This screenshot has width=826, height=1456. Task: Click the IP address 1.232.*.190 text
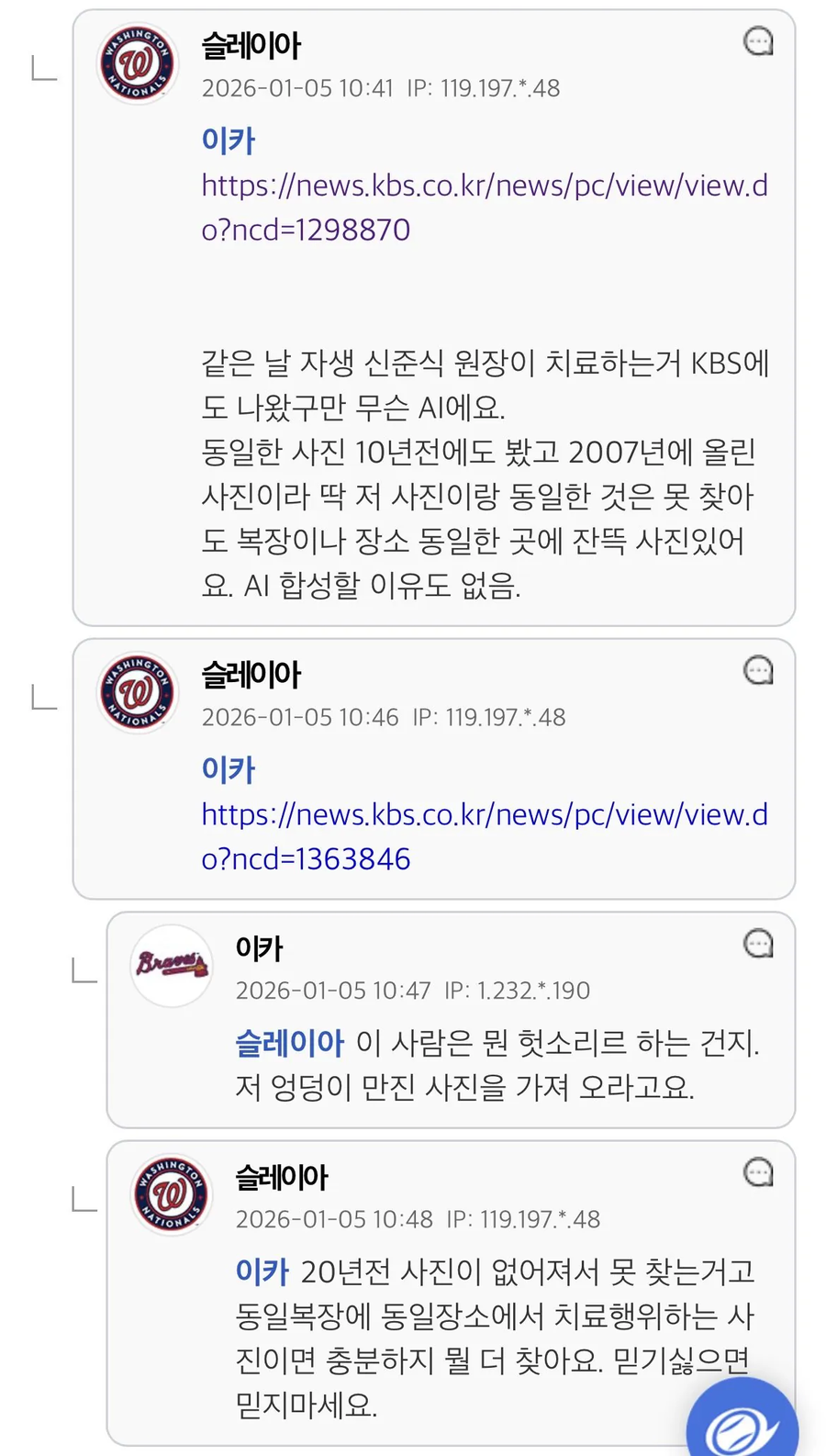point(517,991)
